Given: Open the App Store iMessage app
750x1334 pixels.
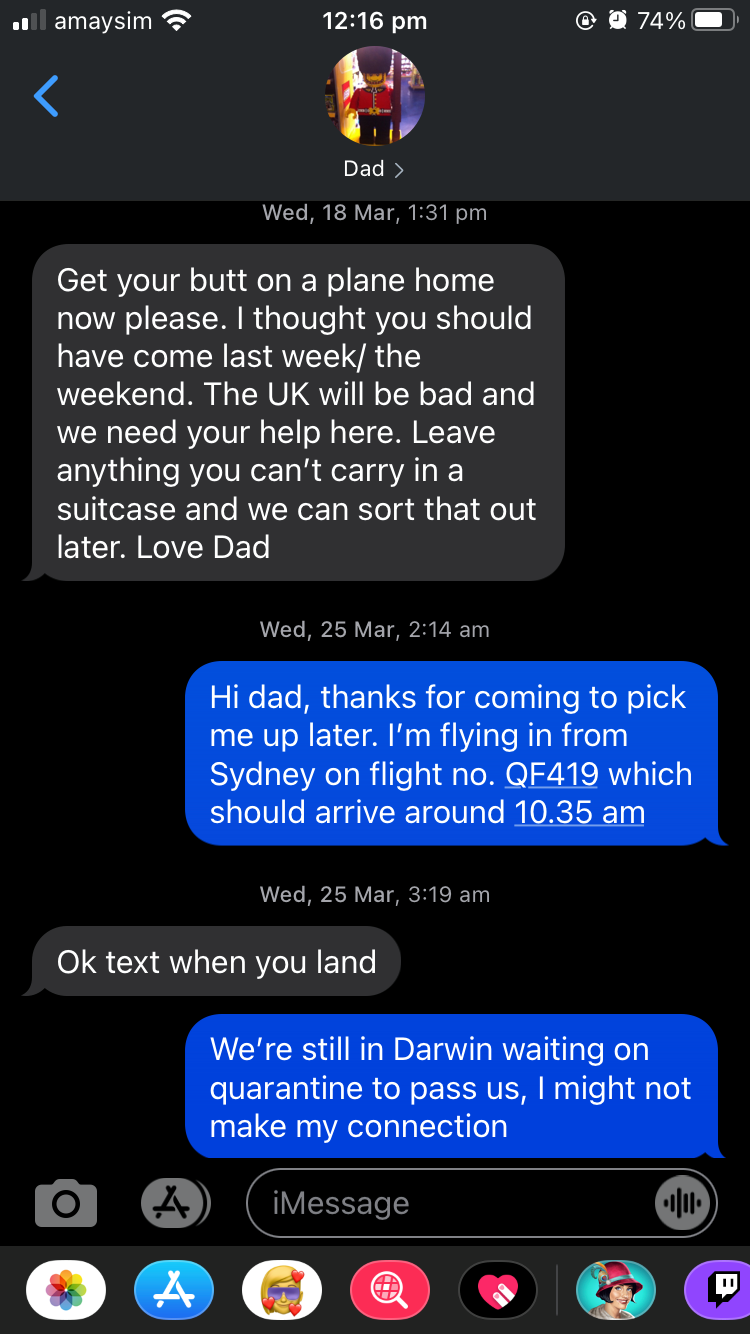Looking at the screenshot, I should (x=174, y=1290).
